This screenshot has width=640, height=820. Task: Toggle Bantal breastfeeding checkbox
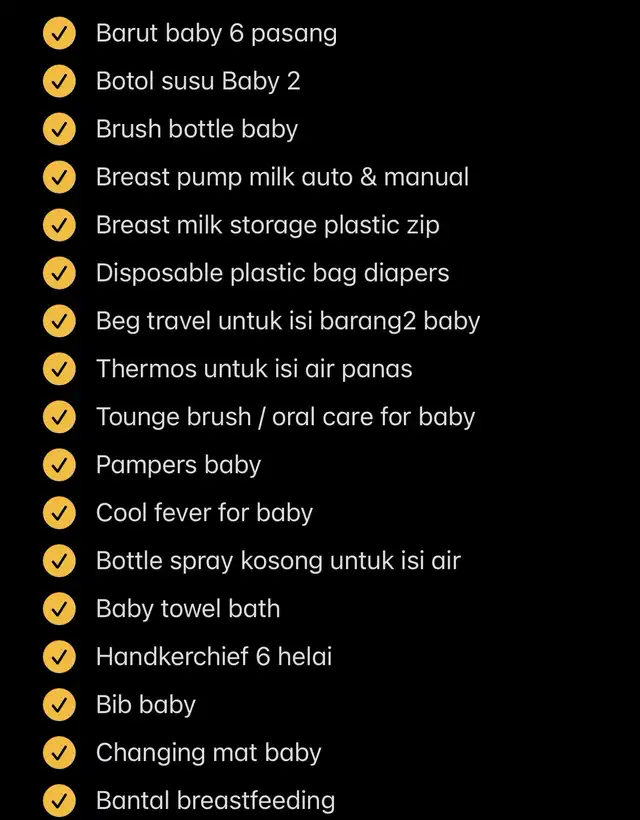coord(60,801)
